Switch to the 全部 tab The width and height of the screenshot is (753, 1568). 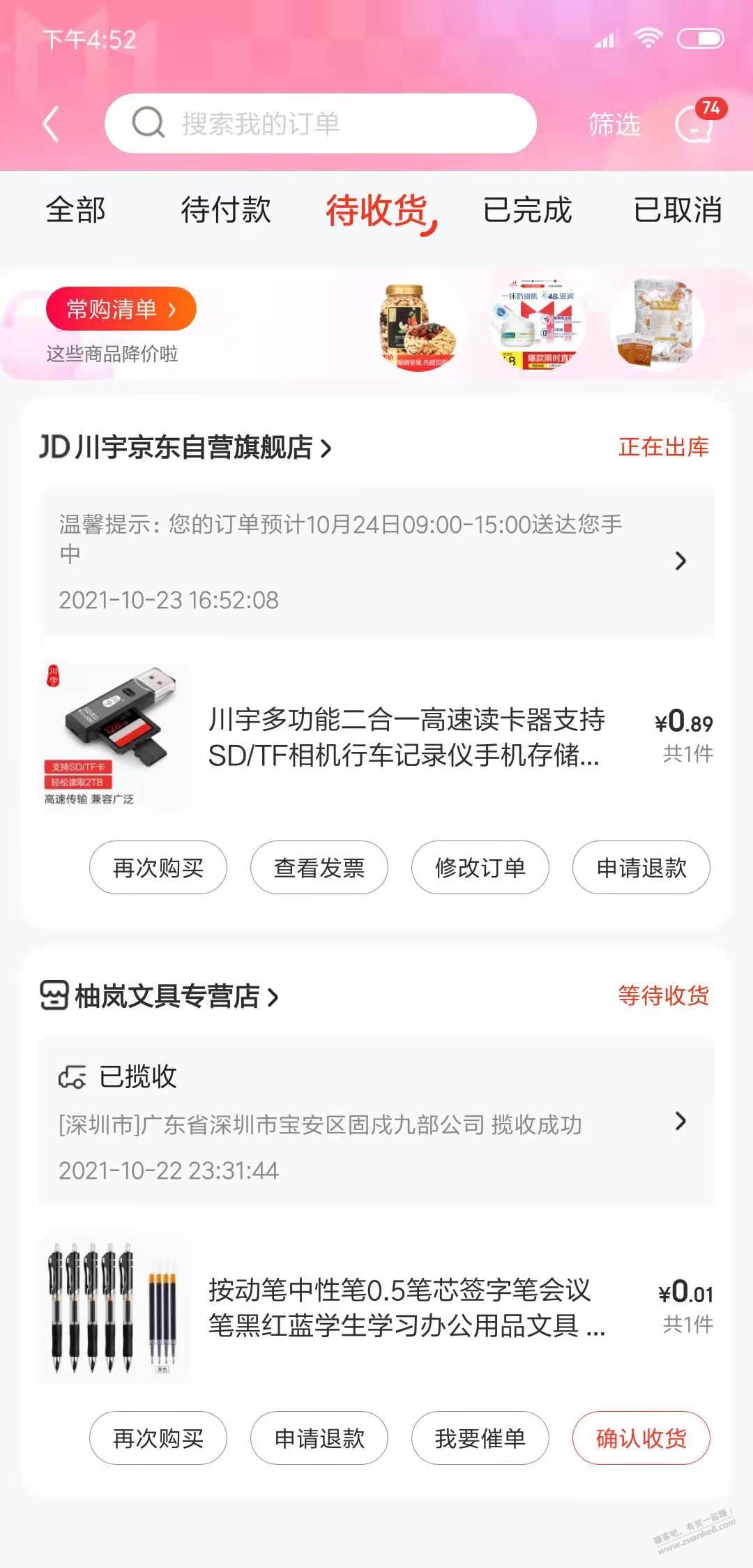click(75, 210)
